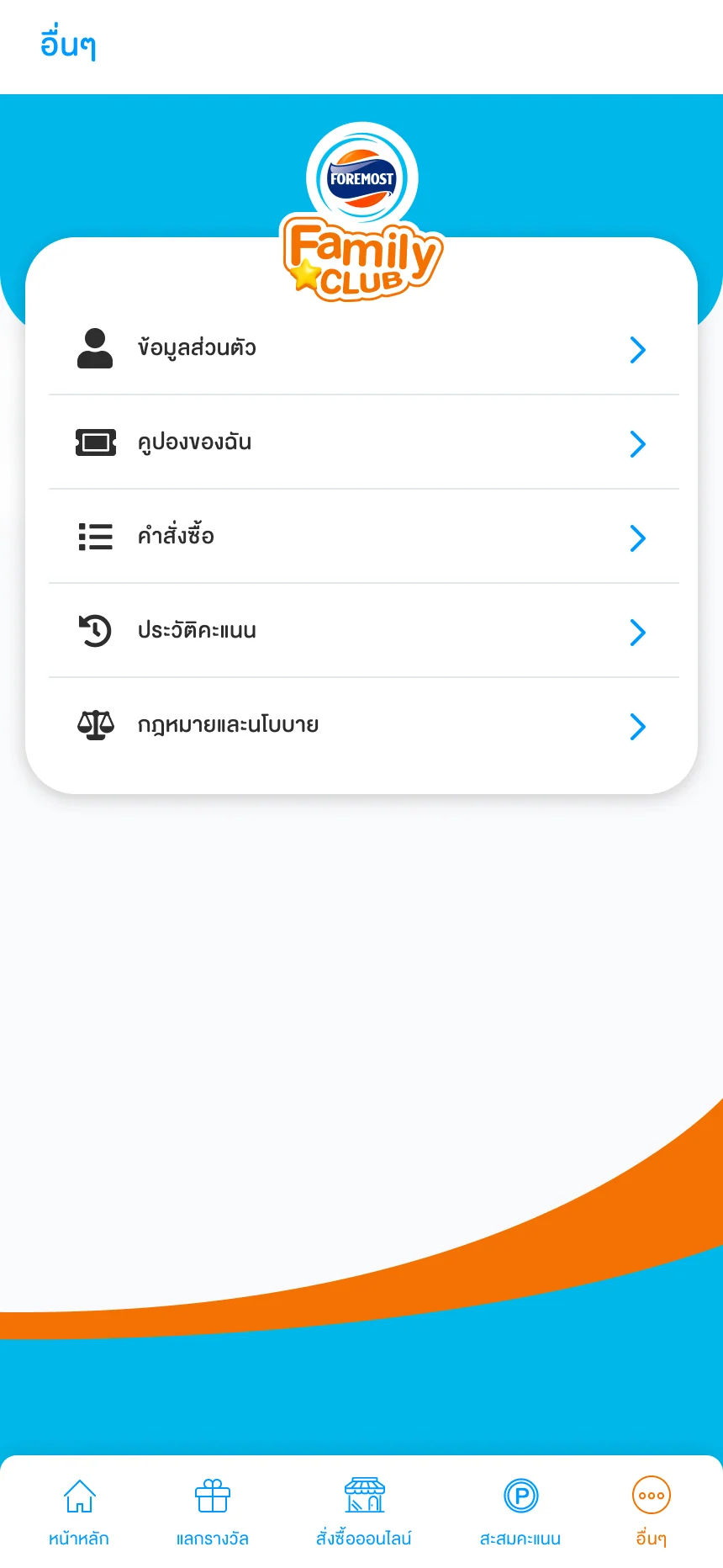The image size is (723, 1568).
Task: Switch to the หน้าหลัก home tab
Action: pos(79,1512)
